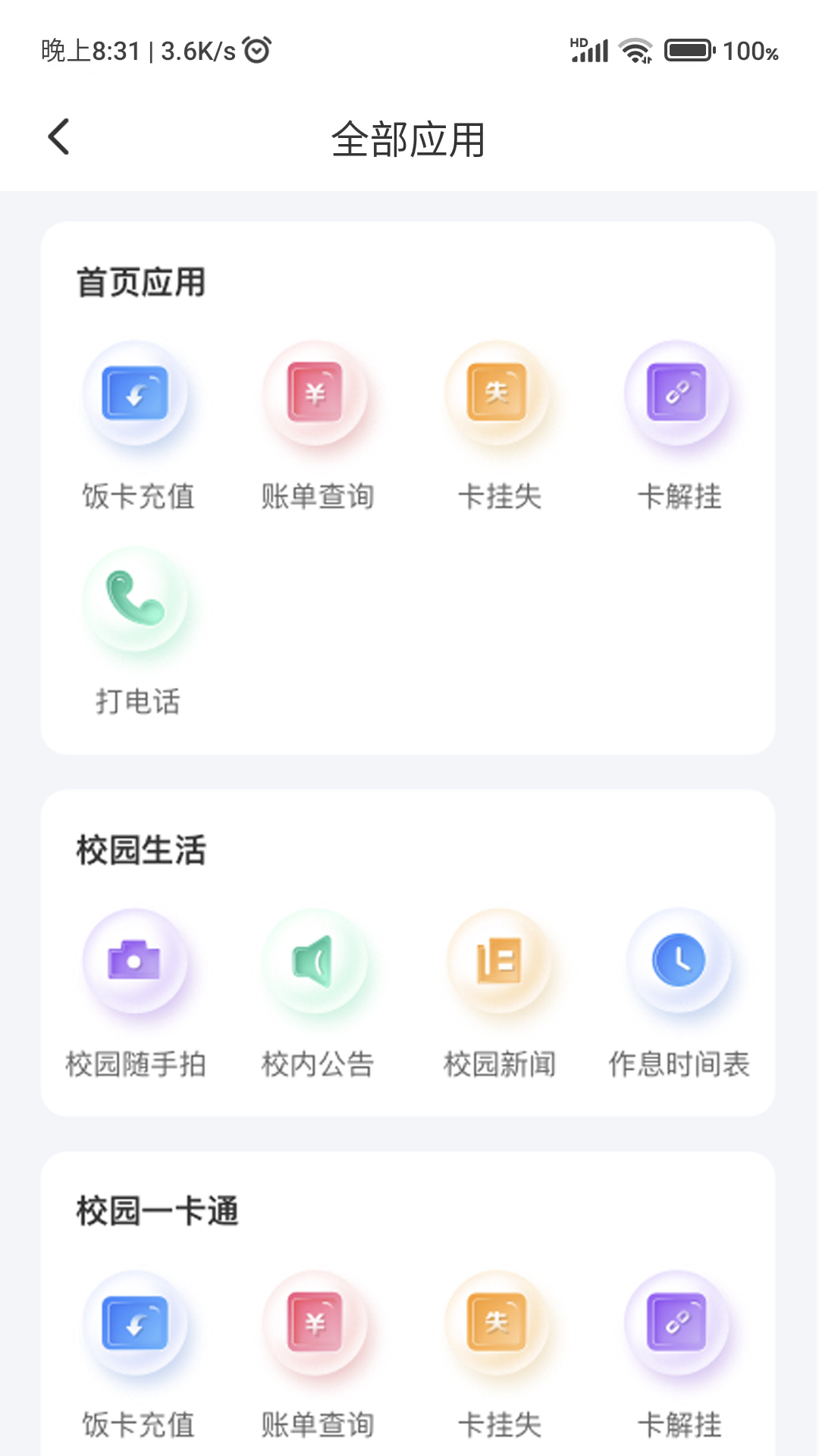Open 校内公告 speaker icon
Image resolution: width=819 pixels, height=1456 pixels.
pyautogui.click(x=318, y=962)
